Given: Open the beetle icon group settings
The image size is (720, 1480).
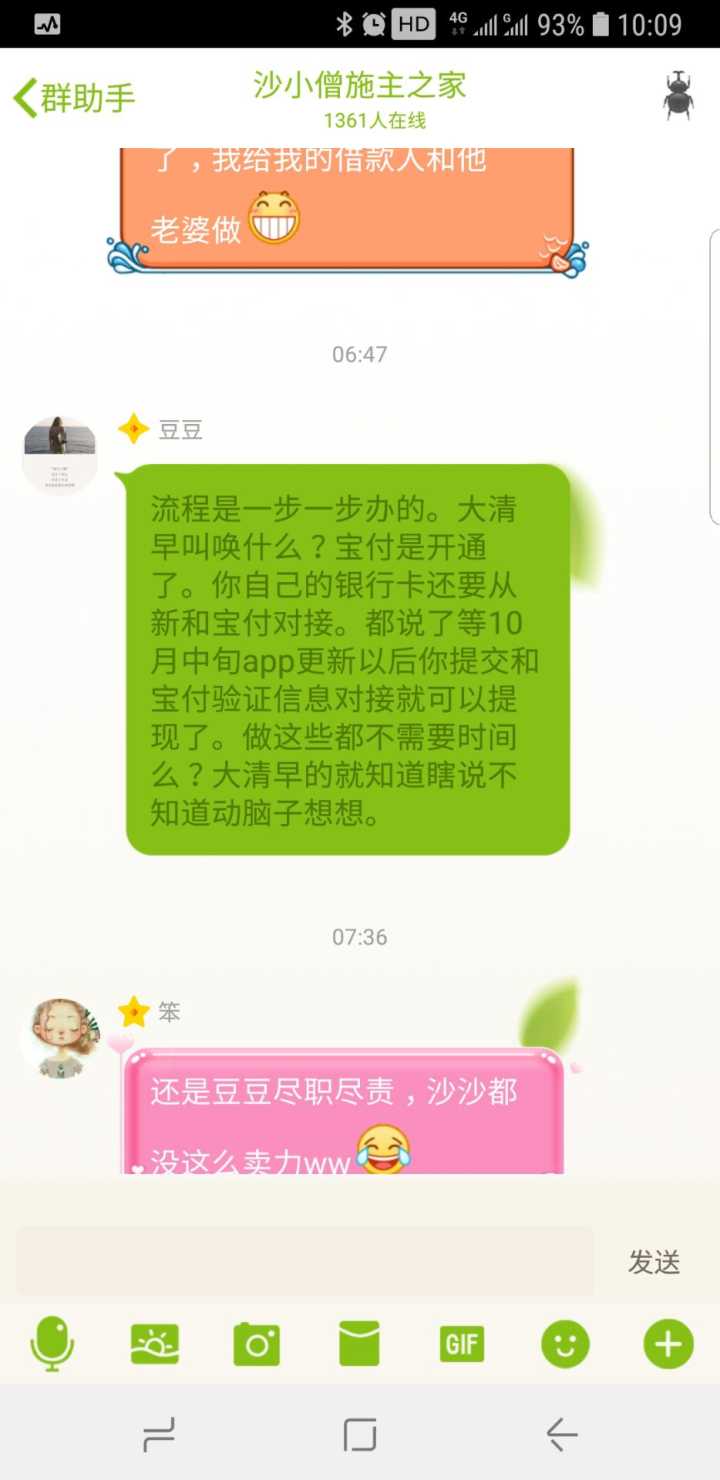Looking at the screenshot, I should tap(678, 96).
